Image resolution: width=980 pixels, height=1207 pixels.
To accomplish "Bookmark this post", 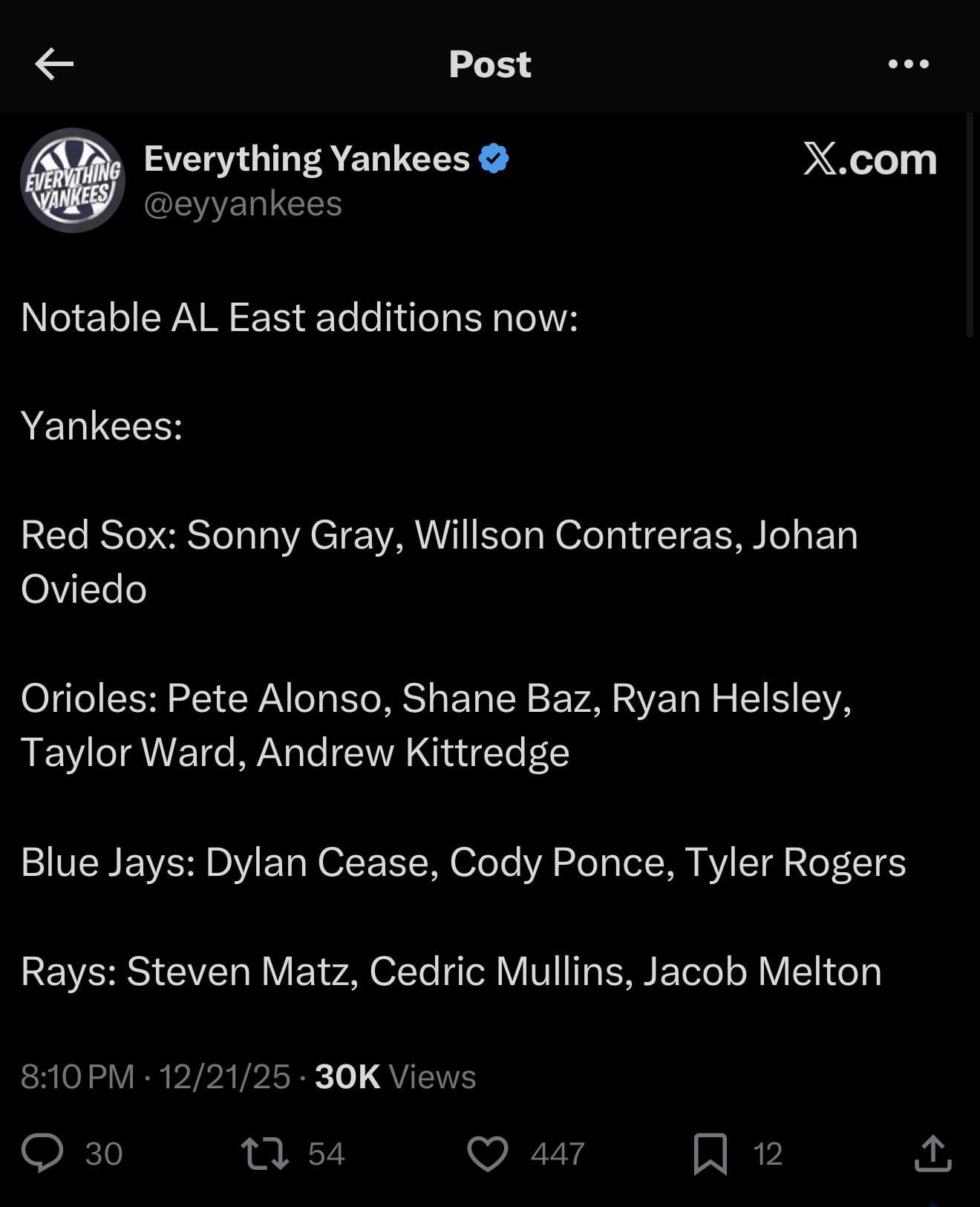I will pyautogui.click(x=710, y=1153).
